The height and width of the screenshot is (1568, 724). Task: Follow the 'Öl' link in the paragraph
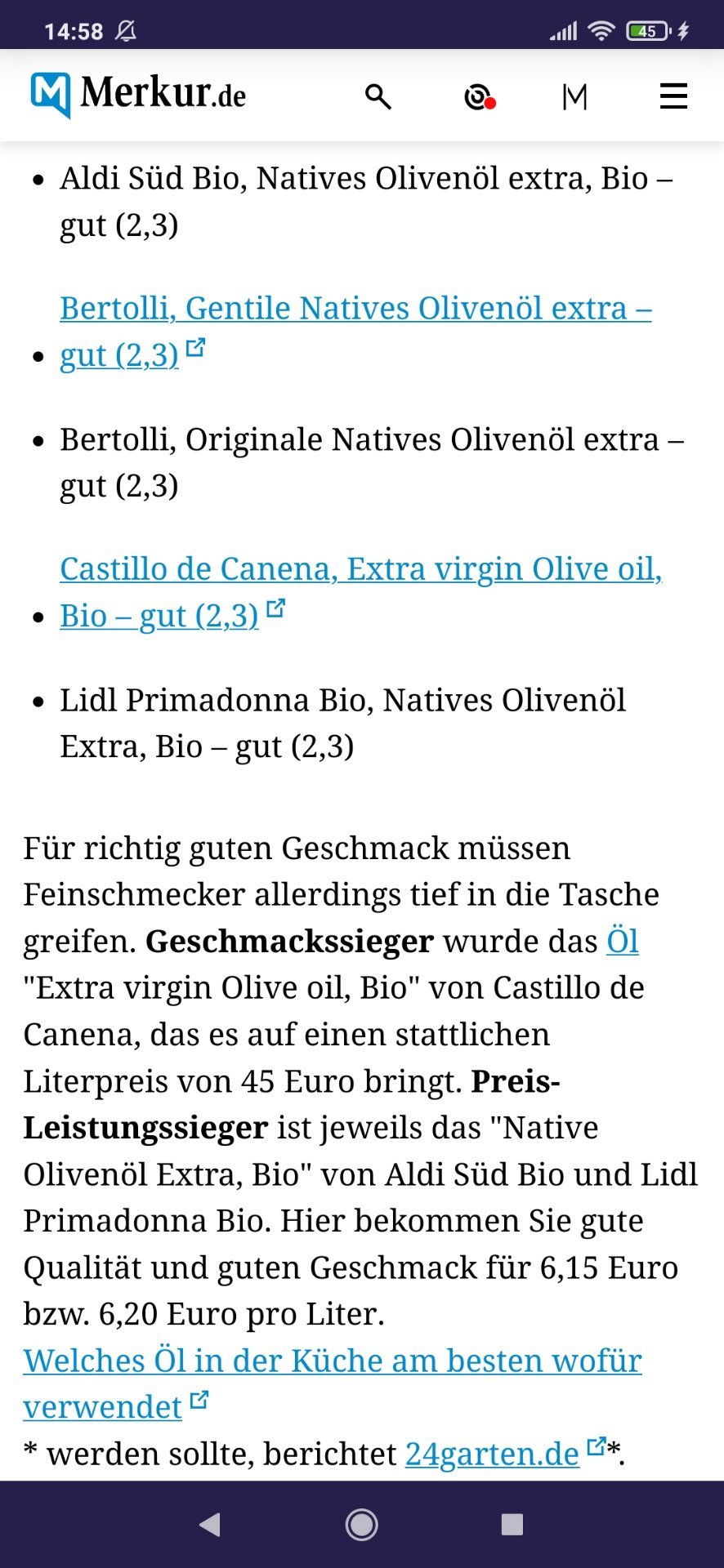(623, 941)
